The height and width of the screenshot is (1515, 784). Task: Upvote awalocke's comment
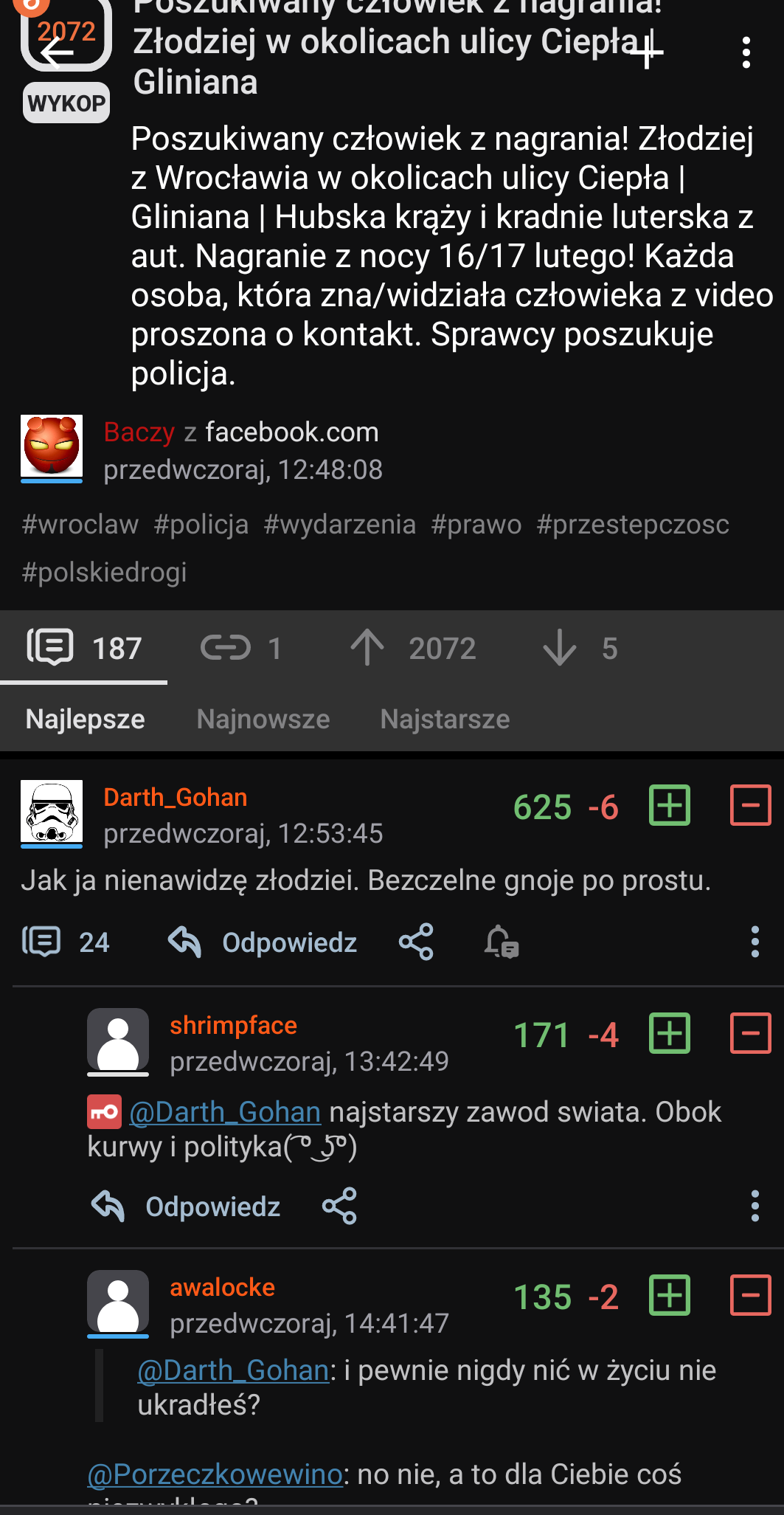670,1295
